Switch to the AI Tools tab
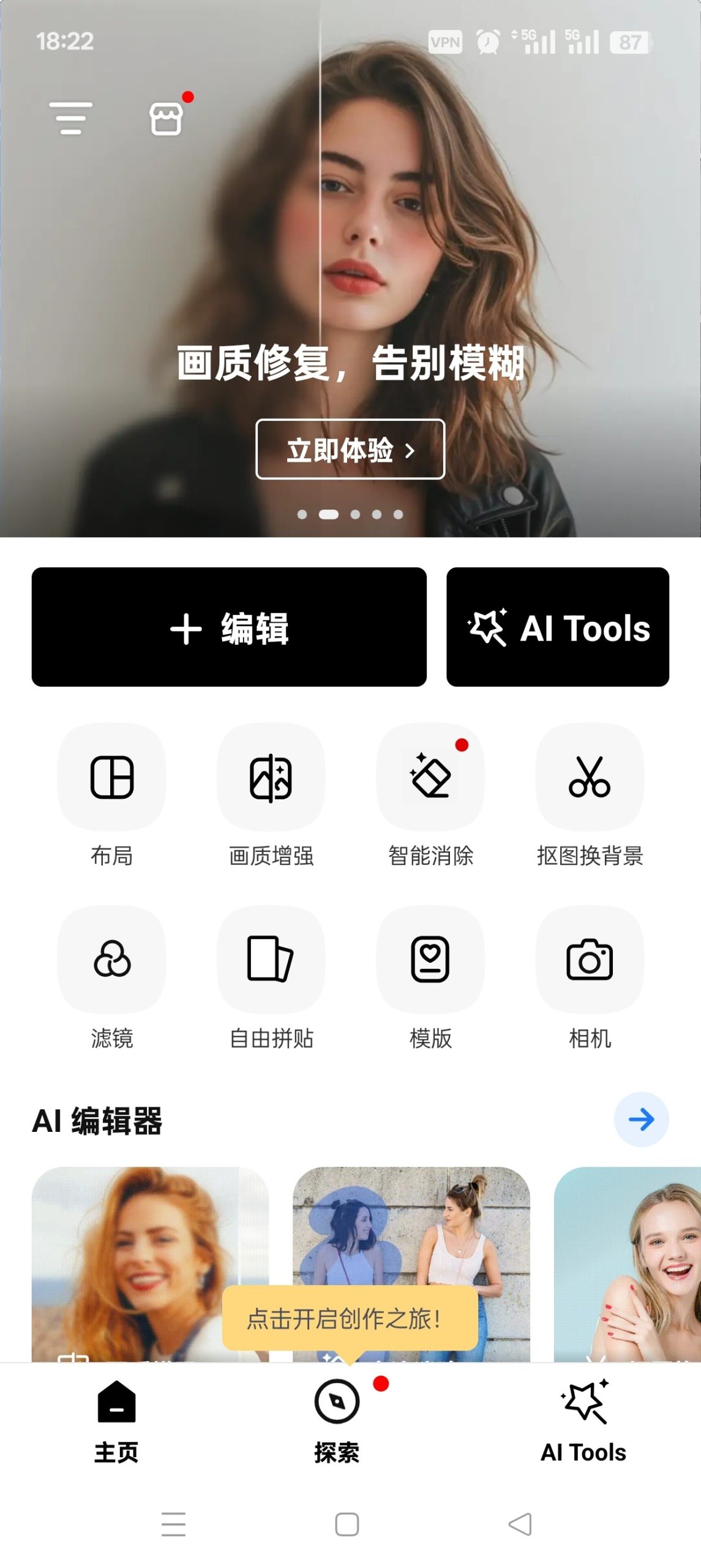The height and width of the screenshot is (1568, 701). pos(583,1415)
